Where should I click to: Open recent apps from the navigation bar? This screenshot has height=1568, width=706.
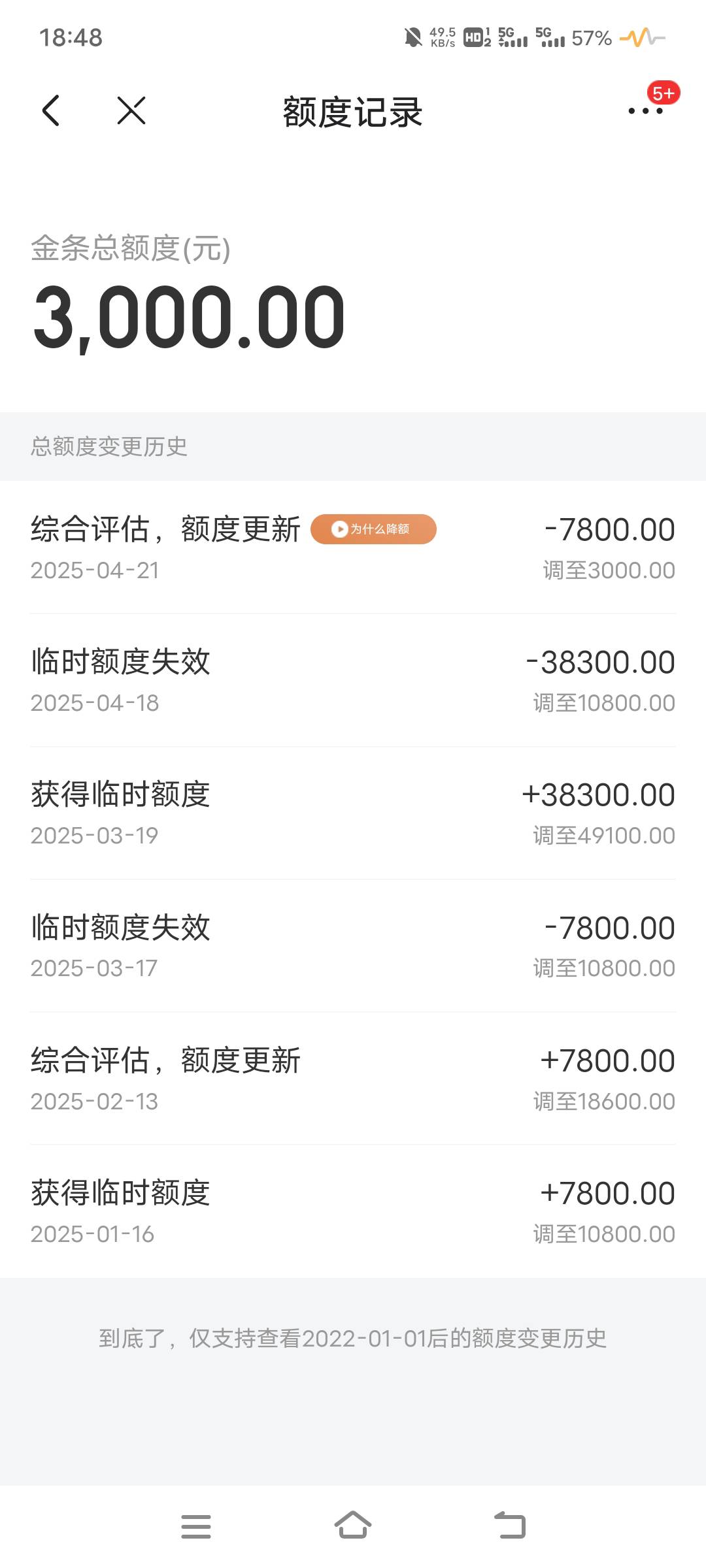[x=196, y=1526]
